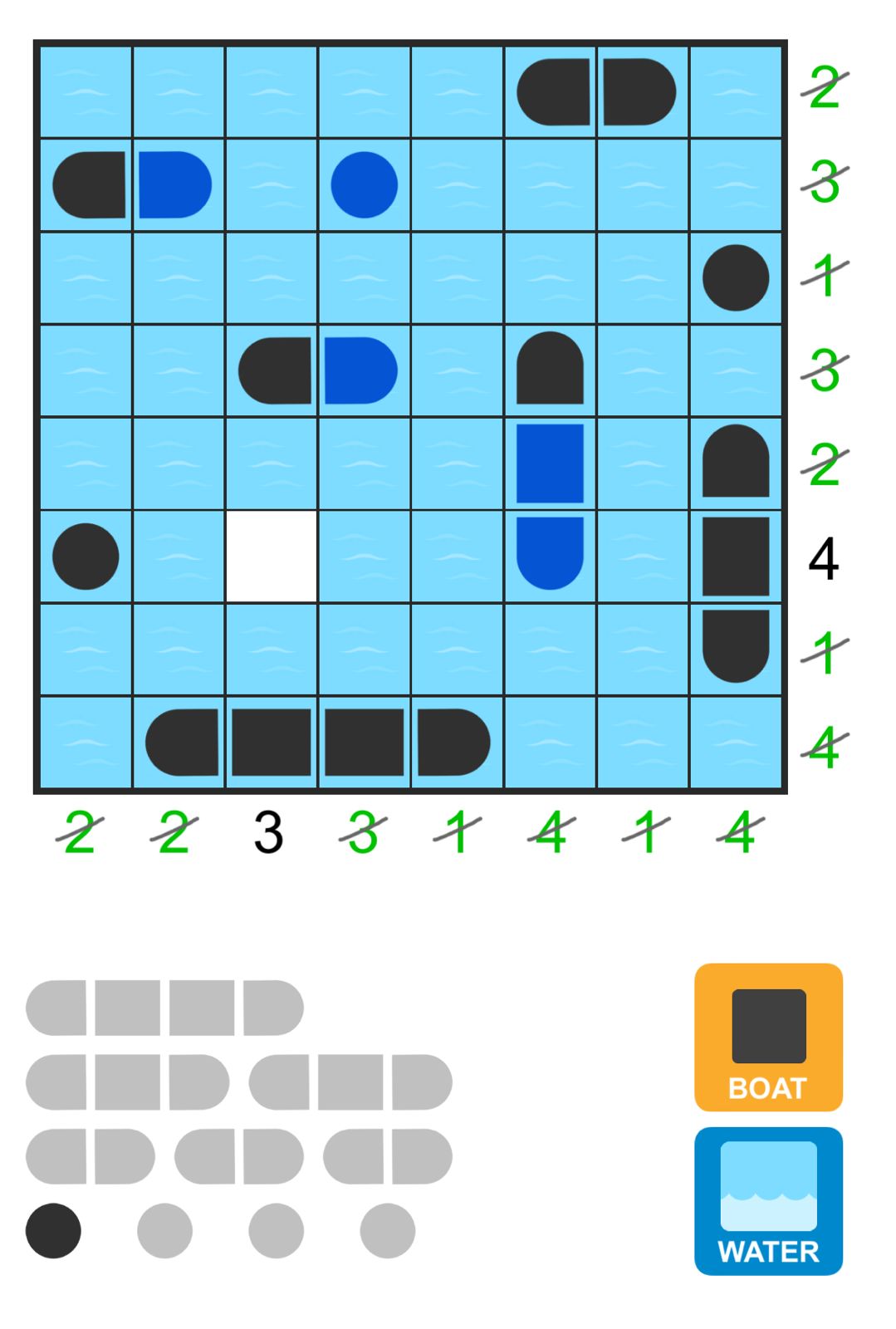The width and height of the screenshot is (896, 1329).
Task: Tap the empty white grid cell
Action: tap(272, 557)
